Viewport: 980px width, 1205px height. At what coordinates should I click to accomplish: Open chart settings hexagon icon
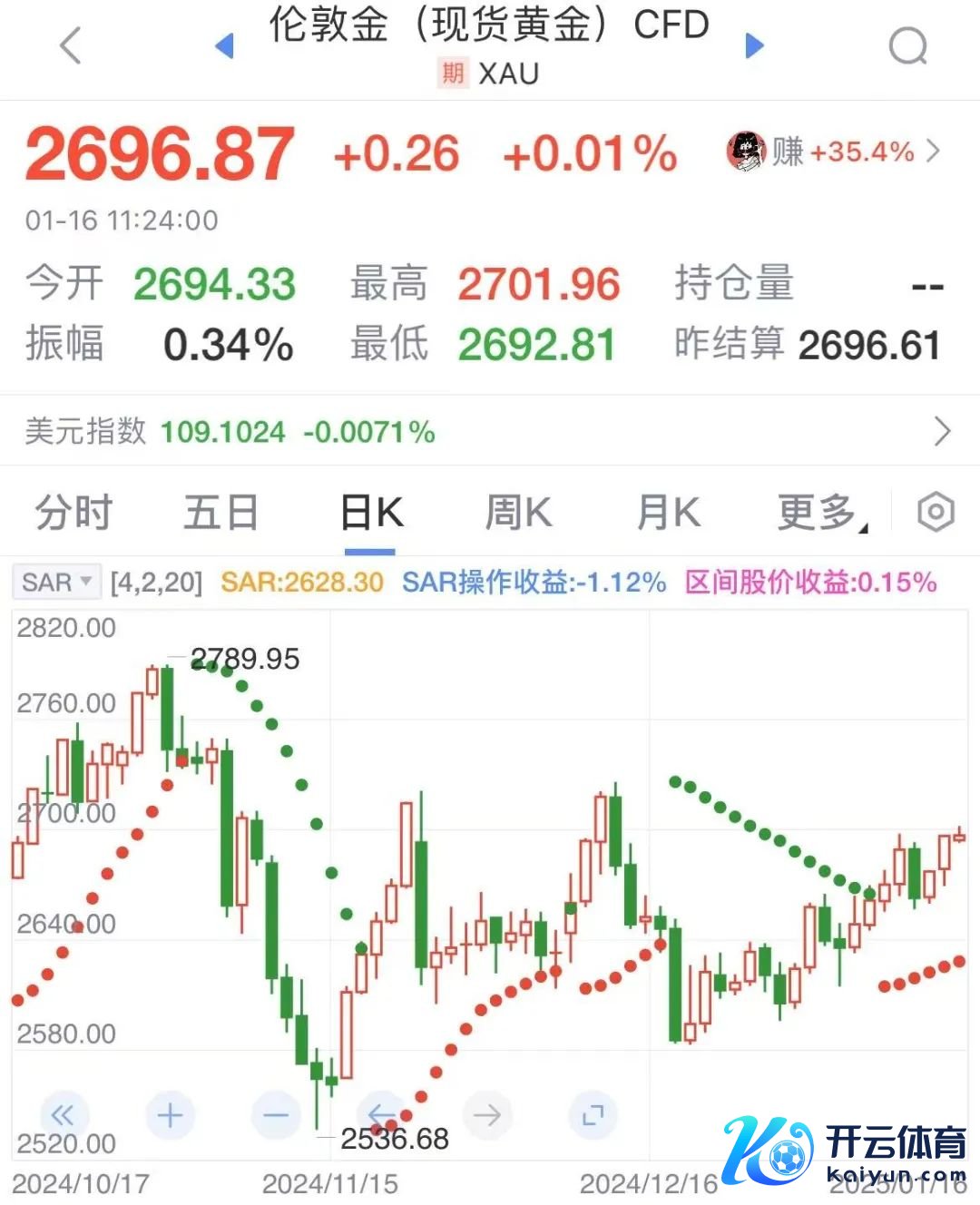click(x=936, y=513)
